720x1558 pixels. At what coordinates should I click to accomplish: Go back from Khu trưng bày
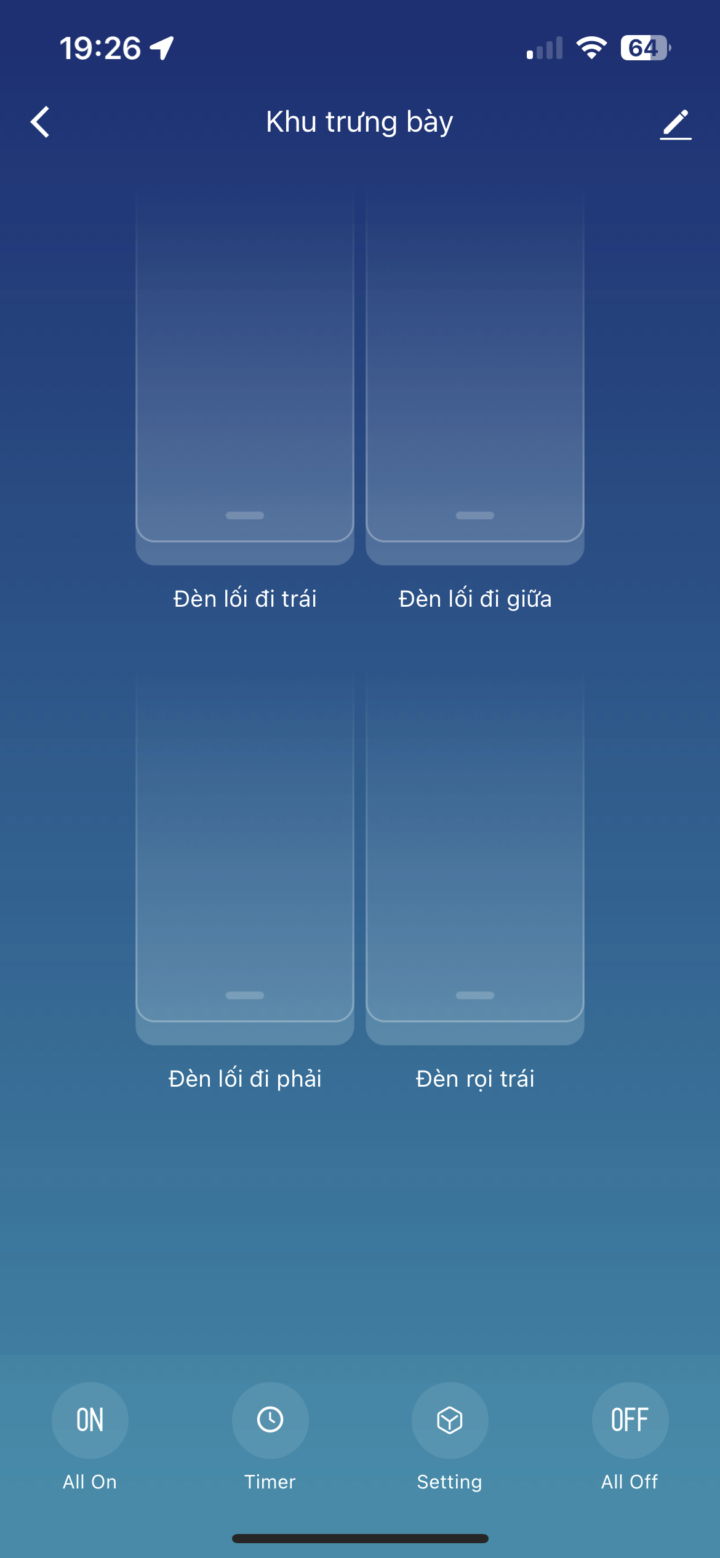40,122
